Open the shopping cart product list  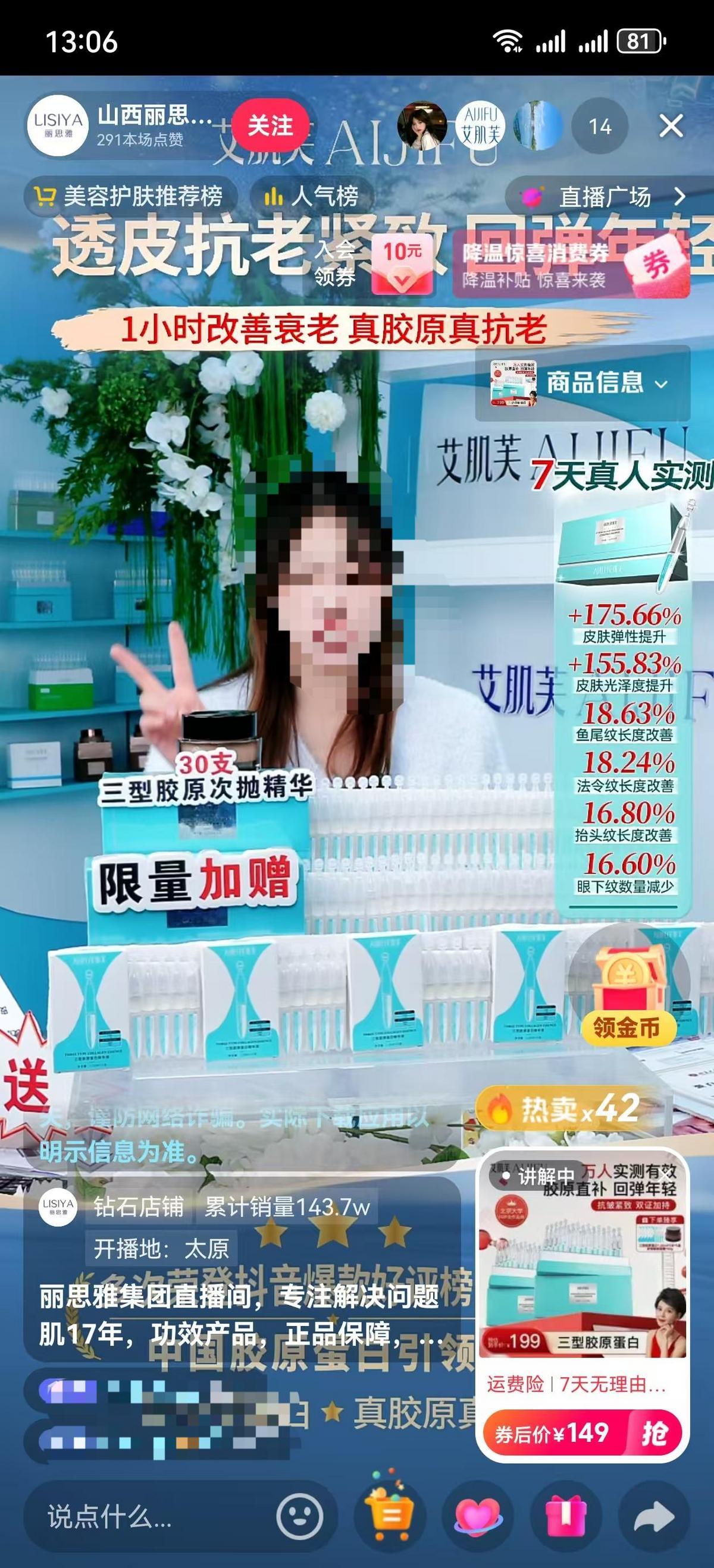[x=389, y=1515]
